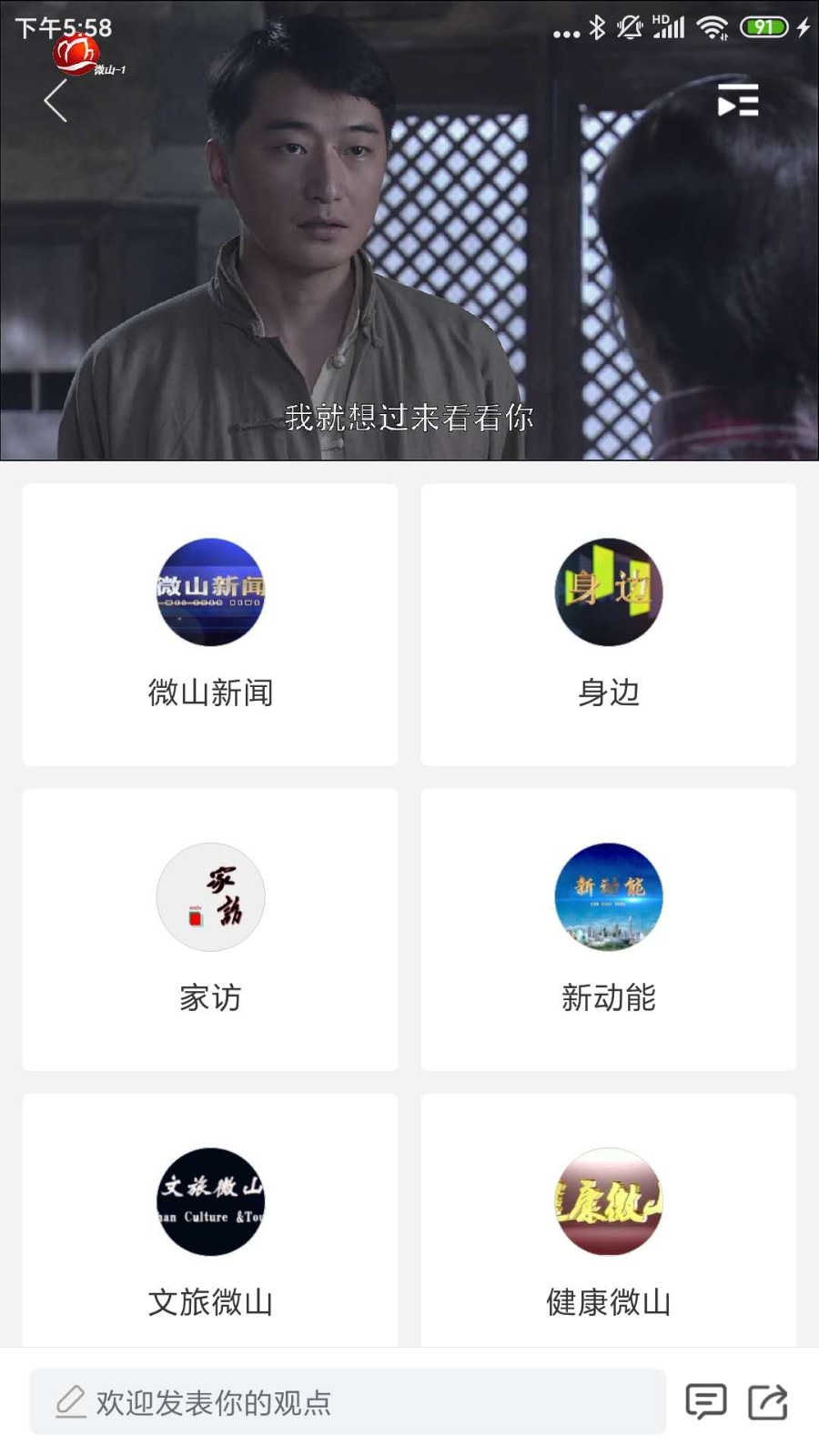Tap the 欢迎发表你的观点 comment field
The width and height of the screenshot is (819, 1456).
348,1402
